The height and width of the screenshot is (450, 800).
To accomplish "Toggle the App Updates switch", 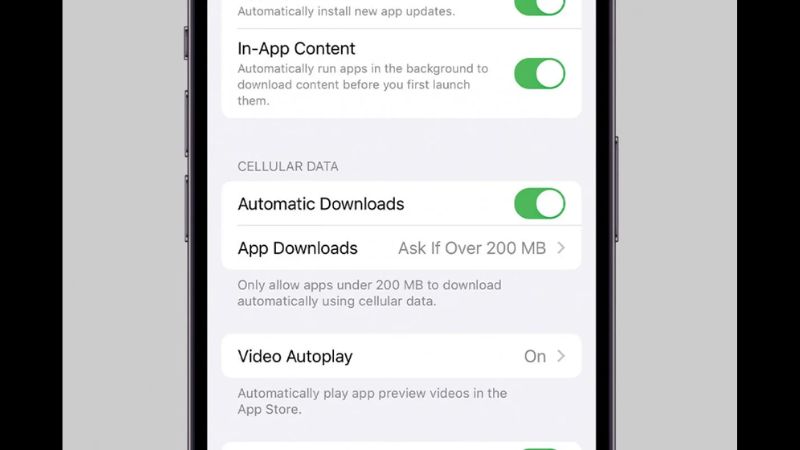I will [x=539, y=6].
